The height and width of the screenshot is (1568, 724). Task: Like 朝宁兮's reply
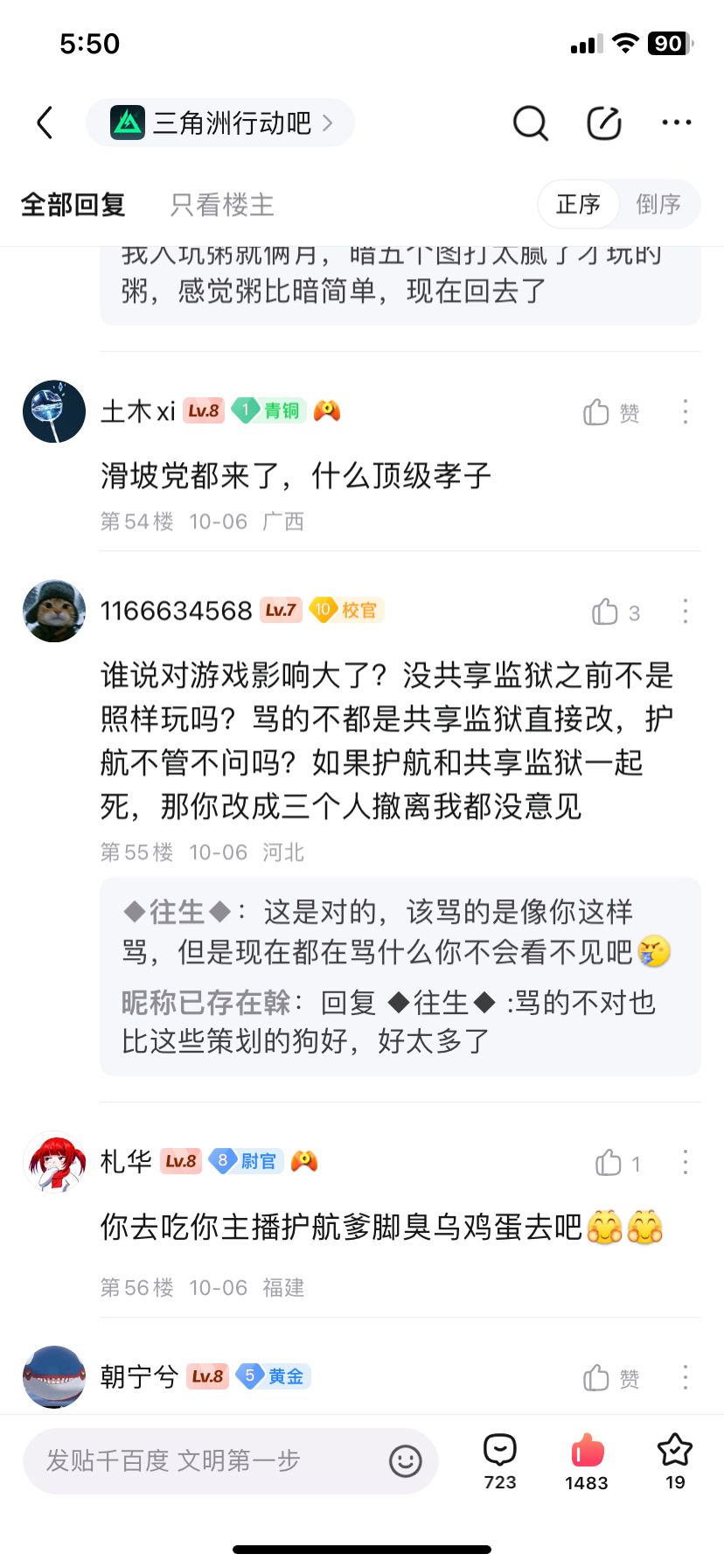coord(610,1378)
